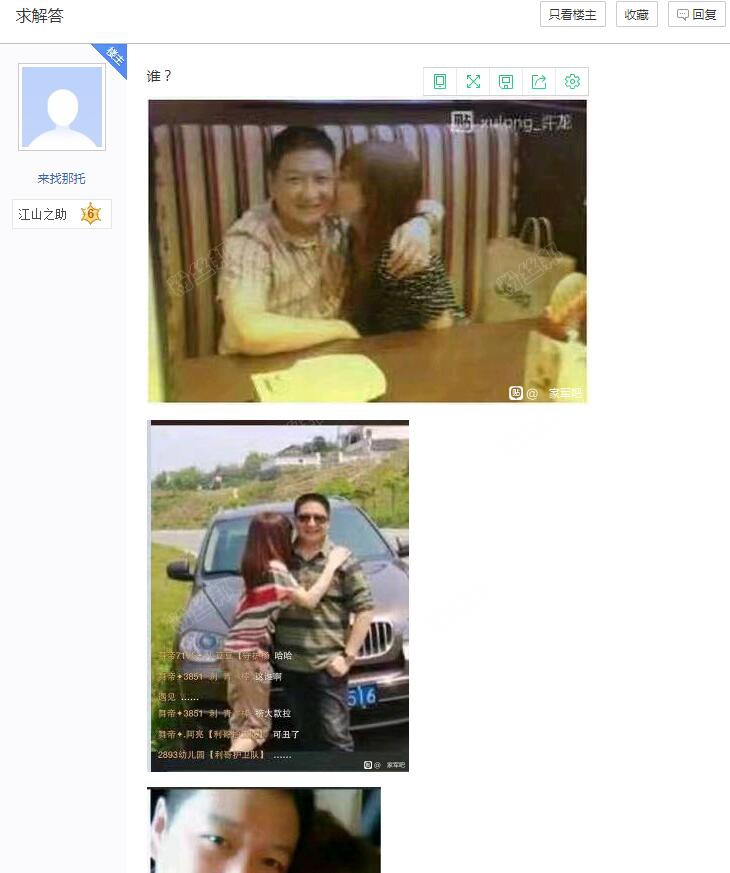Expand the image to fullscreen
This screenshot has width=730, height=873.
coord(473,82)
